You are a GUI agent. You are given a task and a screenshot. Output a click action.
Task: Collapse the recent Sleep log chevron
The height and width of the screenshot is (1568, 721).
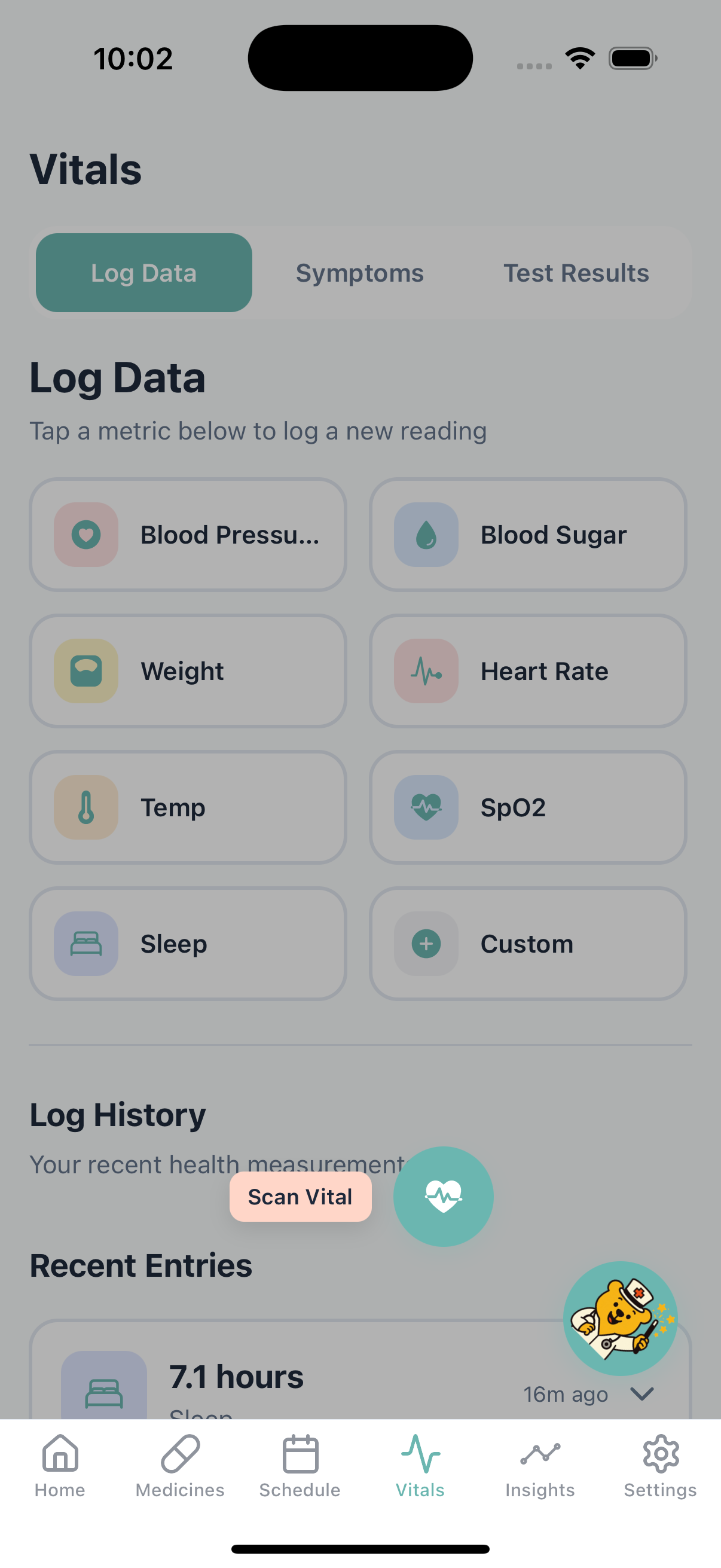point(641,1394)
